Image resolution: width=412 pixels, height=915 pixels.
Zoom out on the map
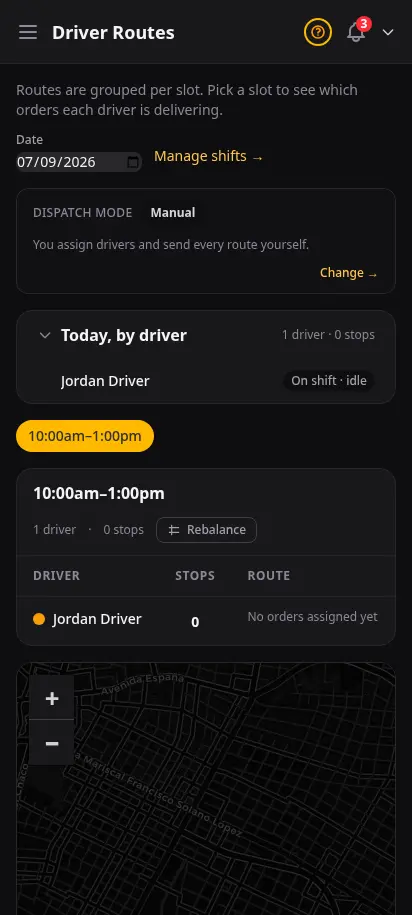point(52,742)
